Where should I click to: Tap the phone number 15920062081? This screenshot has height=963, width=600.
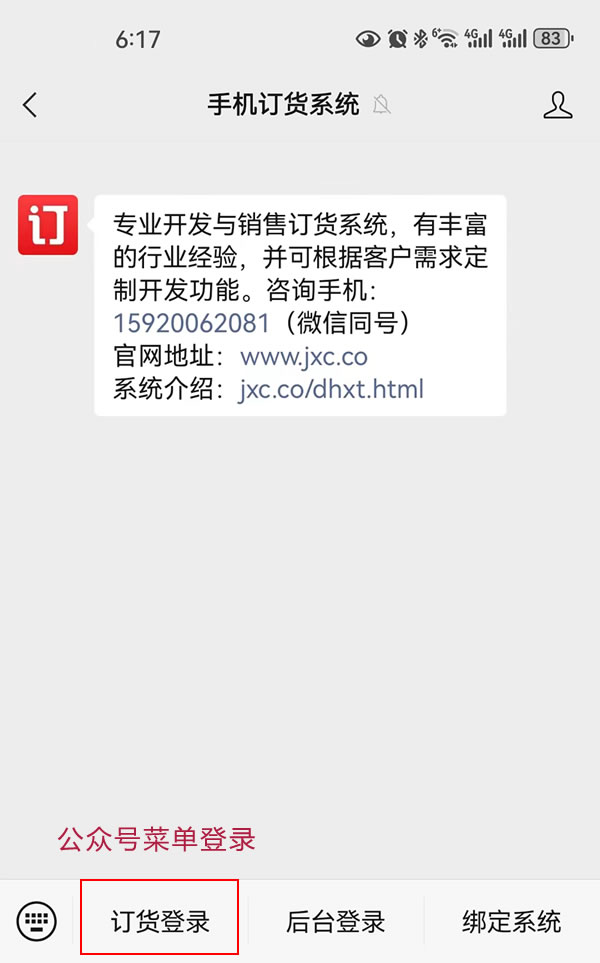click(x=192, y=324)
